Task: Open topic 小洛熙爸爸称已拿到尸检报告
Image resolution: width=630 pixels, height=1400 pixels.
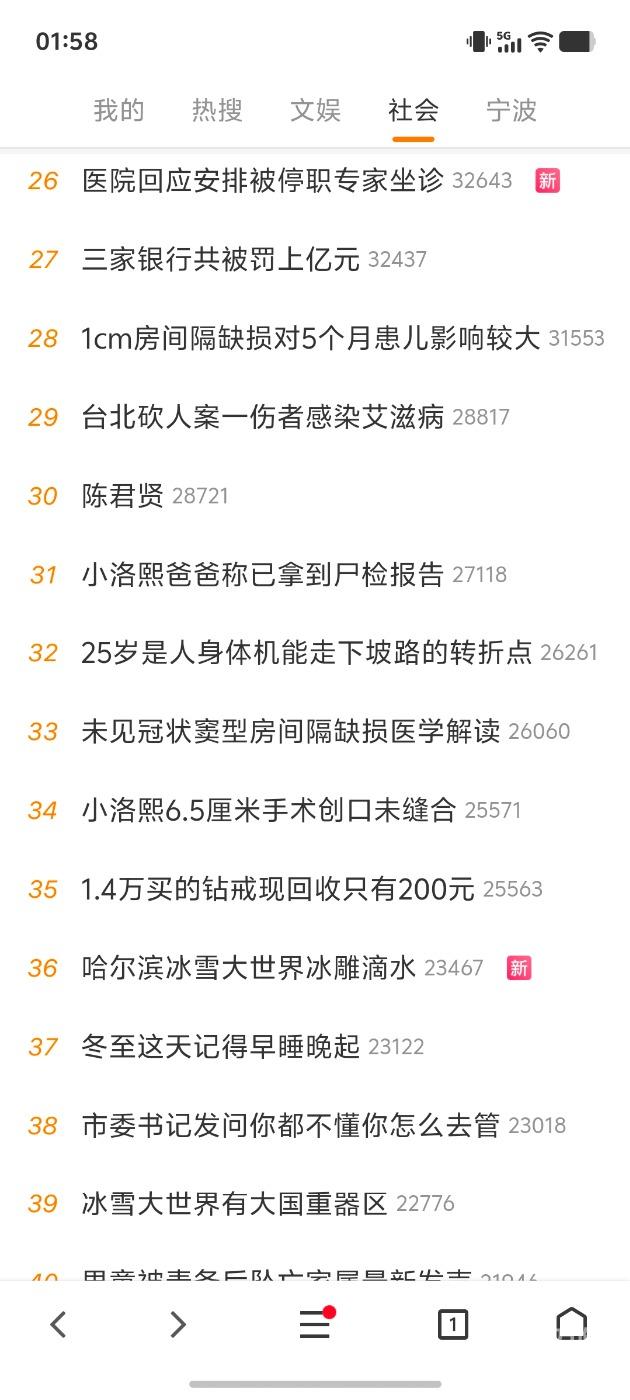Action: [x=262, y=575]
